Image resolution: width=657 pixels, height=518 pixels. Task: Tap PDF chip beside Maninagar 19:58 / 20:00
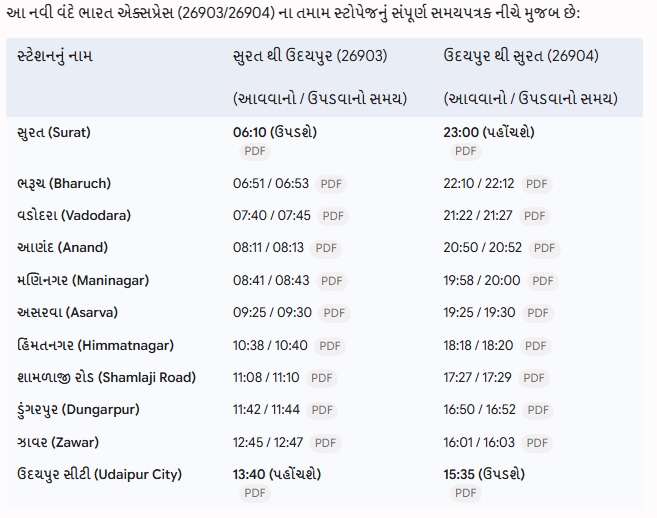click(543, 281)
